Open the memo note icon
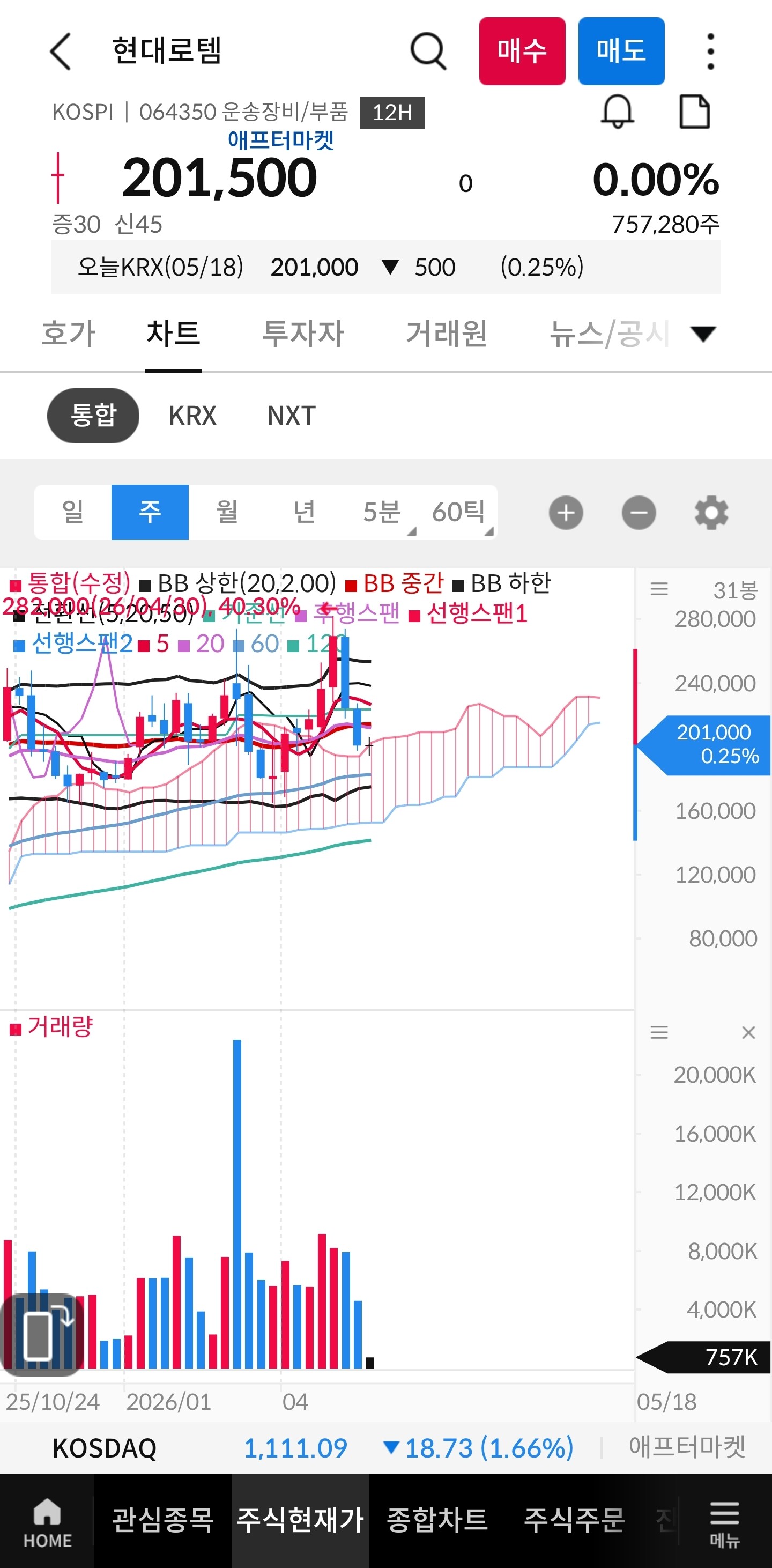This screenshot has width=772, height=1568. tap(695, 112)
